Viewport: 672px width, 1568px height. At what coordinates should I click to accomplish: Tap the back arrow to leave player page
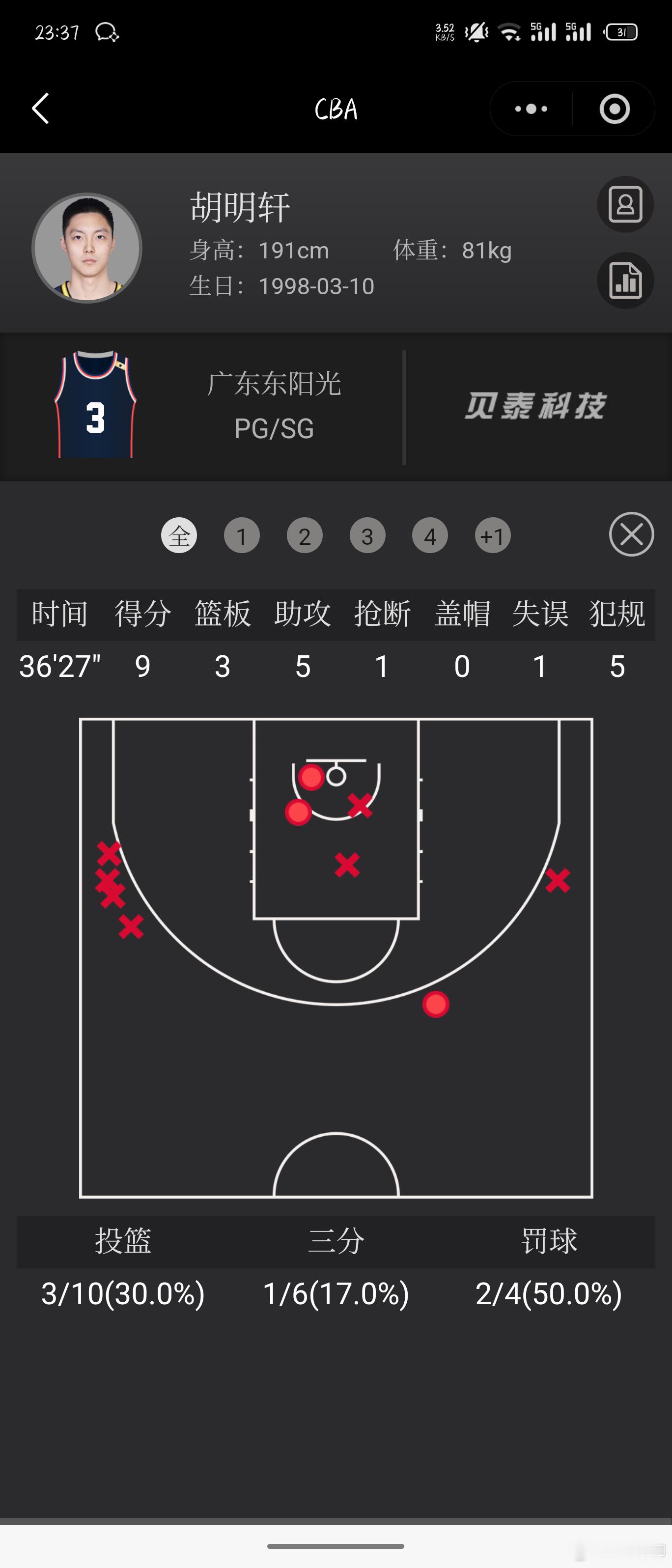tap(40, 110)
